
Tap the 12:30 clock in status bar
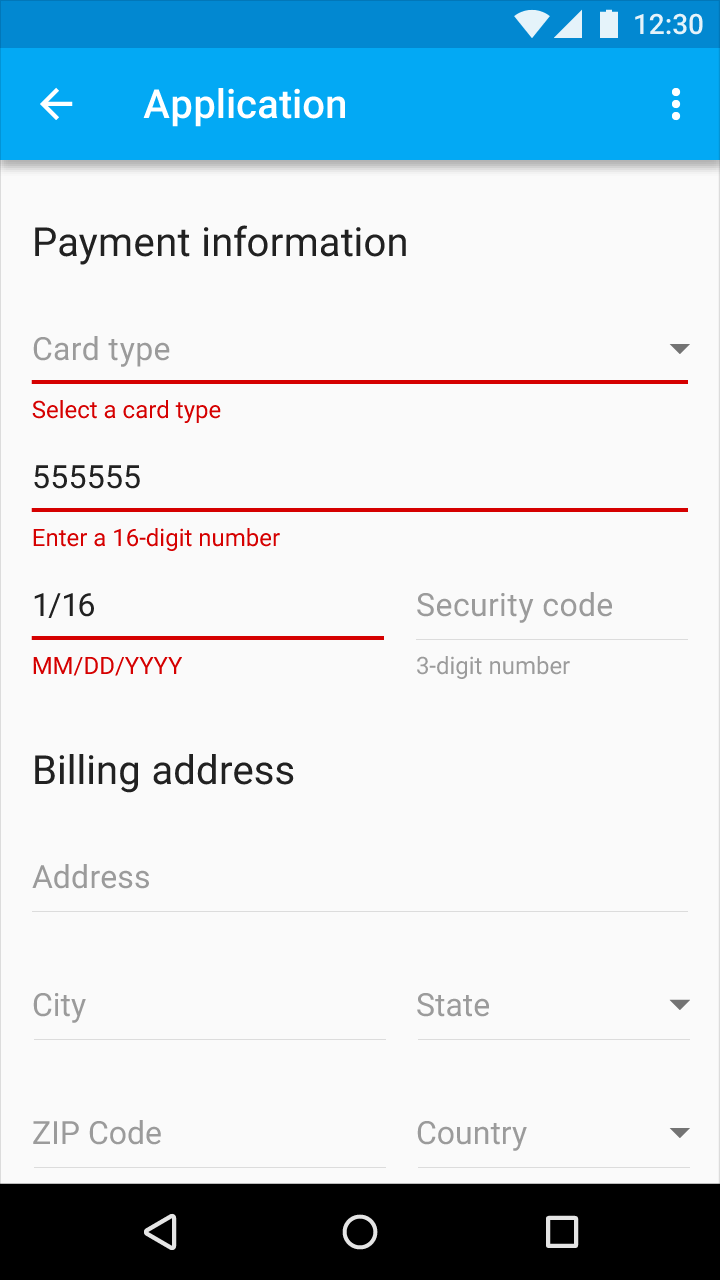(x=666, y=23)
